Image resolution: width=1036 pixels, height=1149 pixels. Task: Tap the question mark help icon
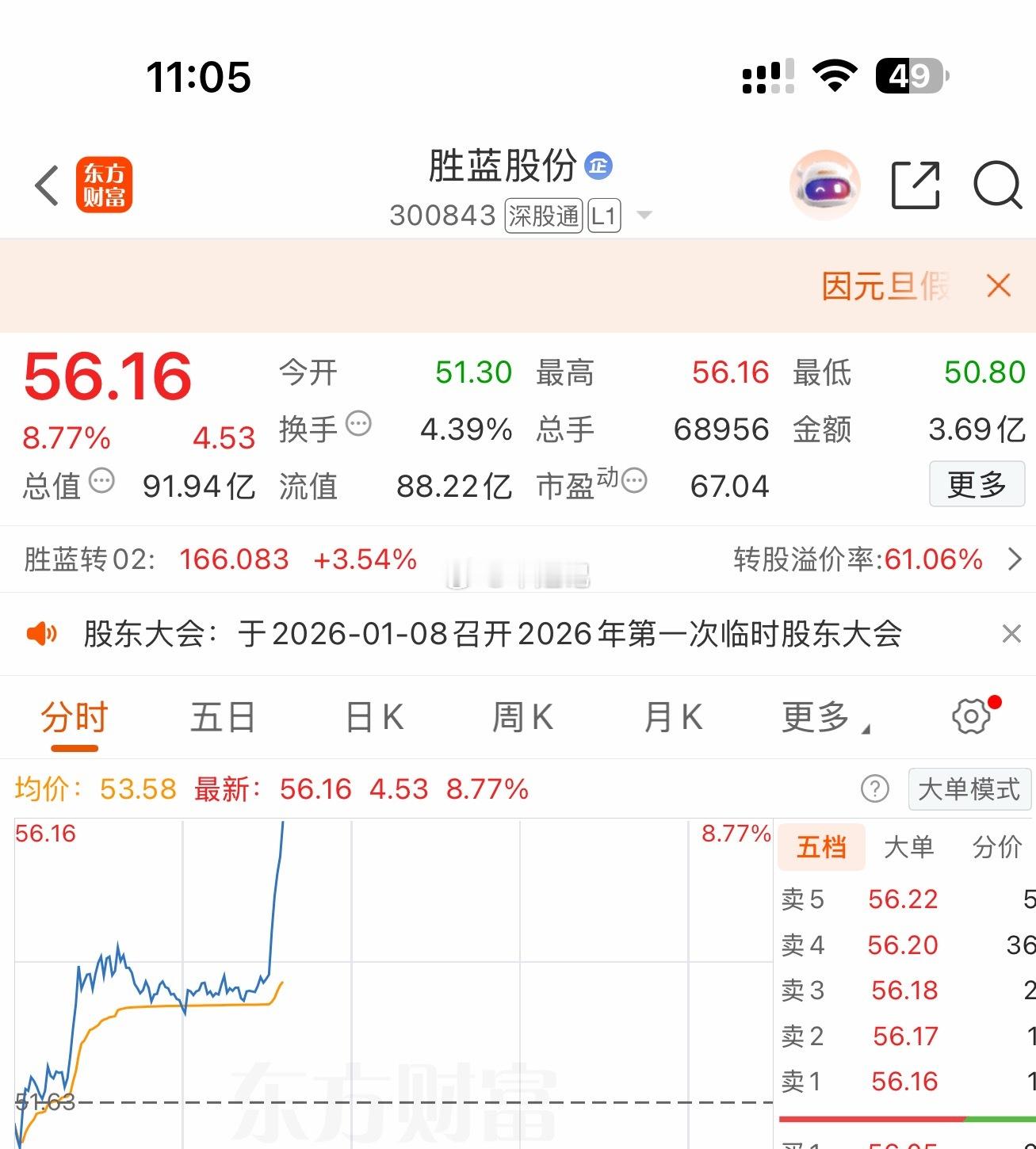874,789
